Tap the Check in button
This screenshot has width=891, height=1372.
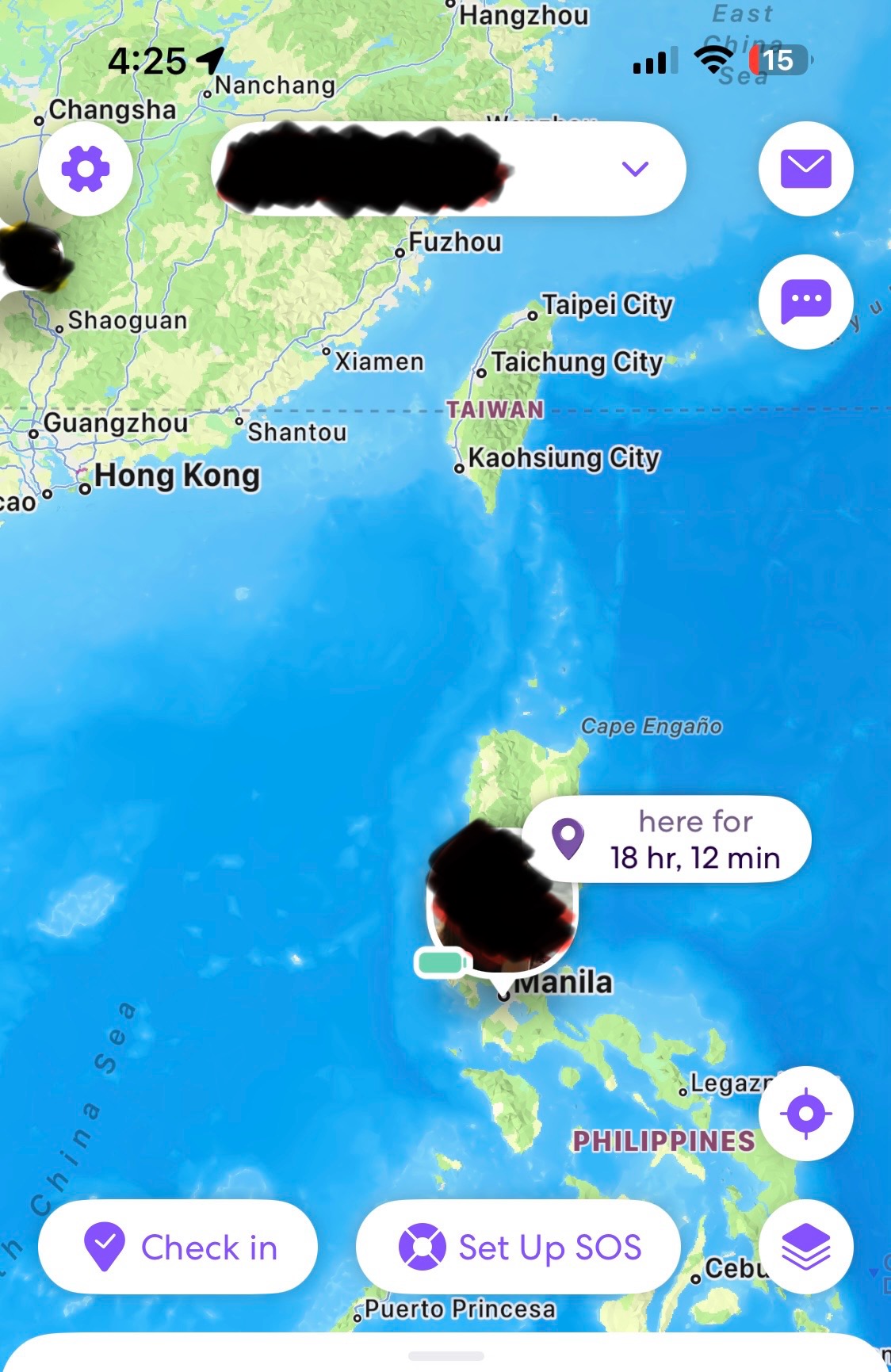[x=178, y=1247]
